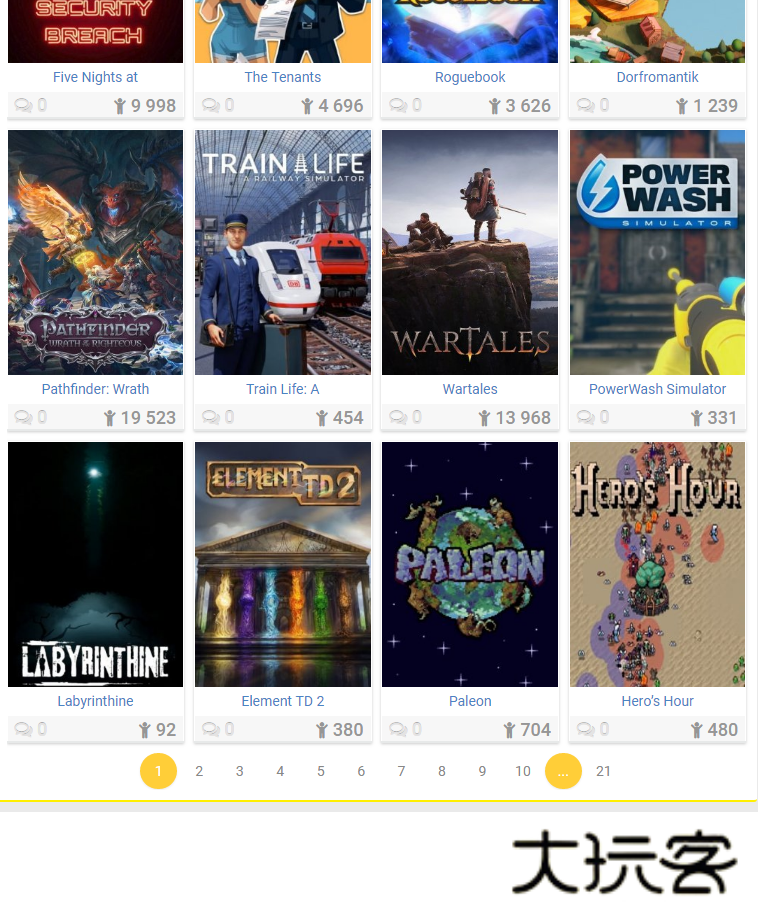
Task: Open the Dorfromantik title link
Action: (657, 77)
